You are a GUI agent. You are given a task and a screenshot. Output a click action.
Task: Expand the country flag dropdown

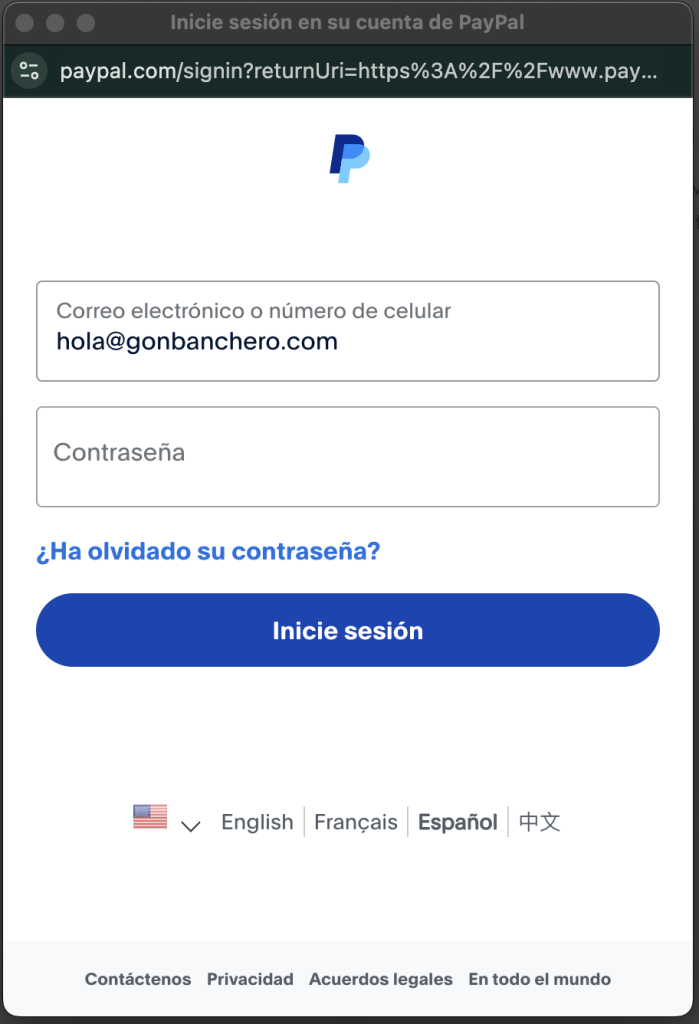(x=167, y=820)
